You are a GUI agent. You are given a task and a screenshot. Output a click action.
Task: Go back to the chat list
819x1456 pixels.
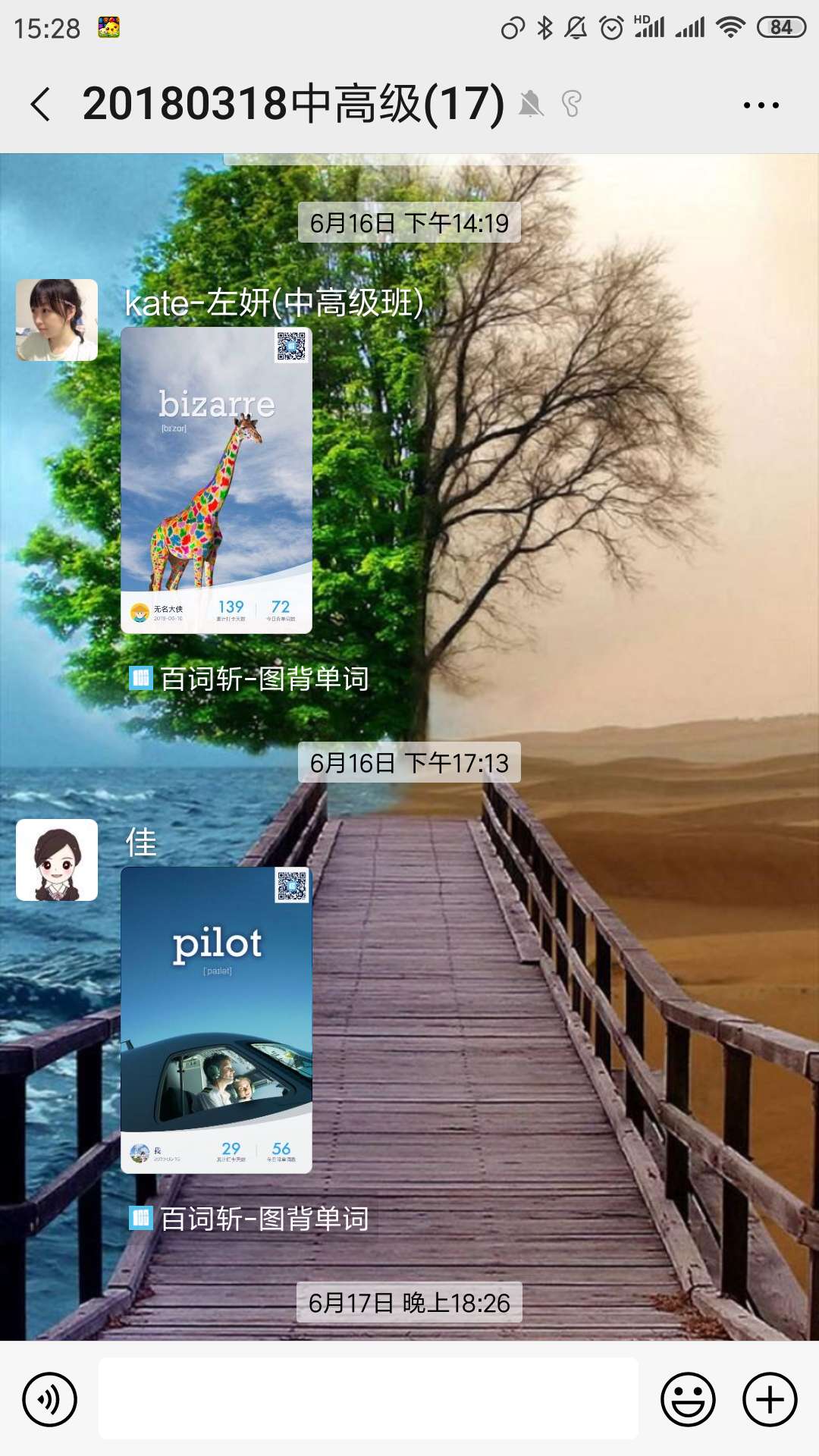(x=41, y=104)
